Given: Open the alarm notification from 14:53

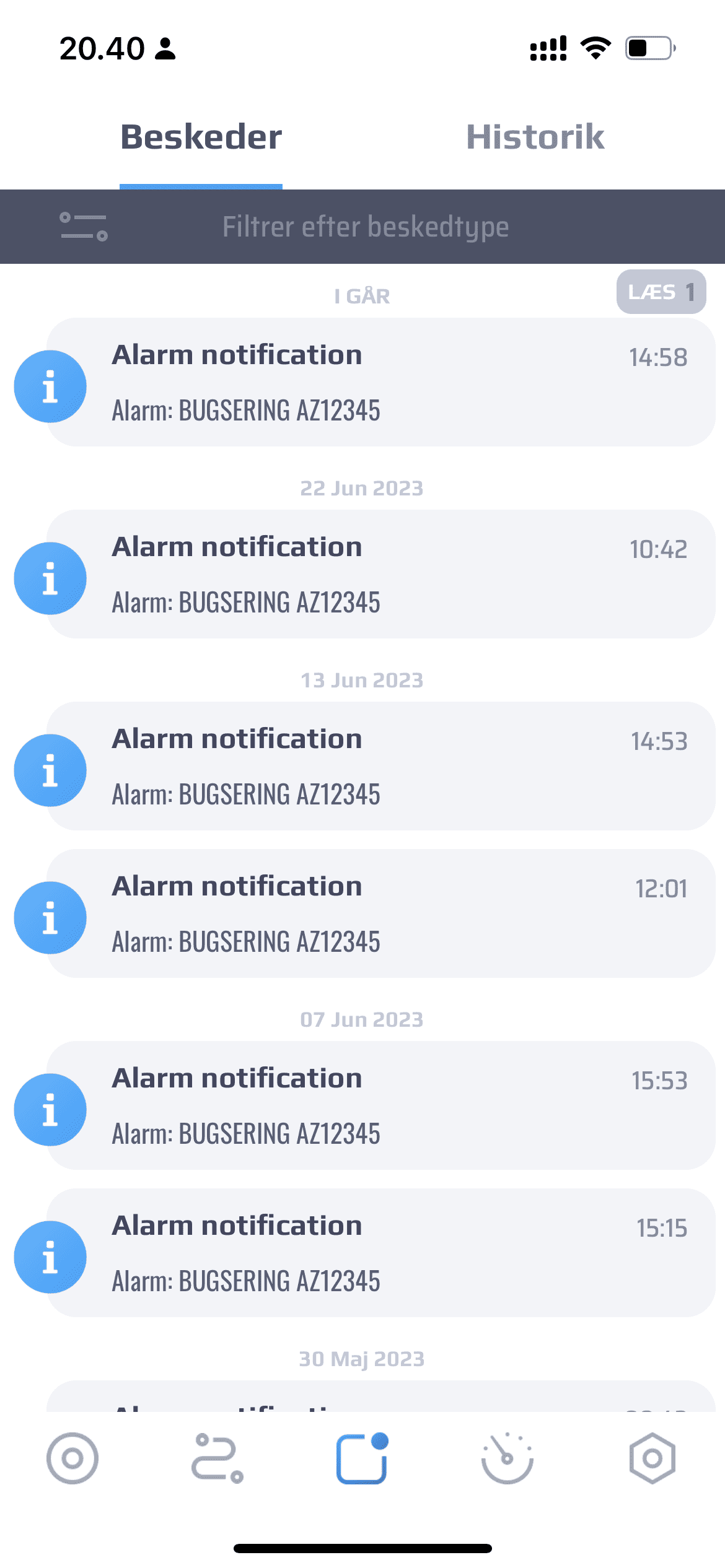Looking at the screenshot, I should [x=380, y=766].
